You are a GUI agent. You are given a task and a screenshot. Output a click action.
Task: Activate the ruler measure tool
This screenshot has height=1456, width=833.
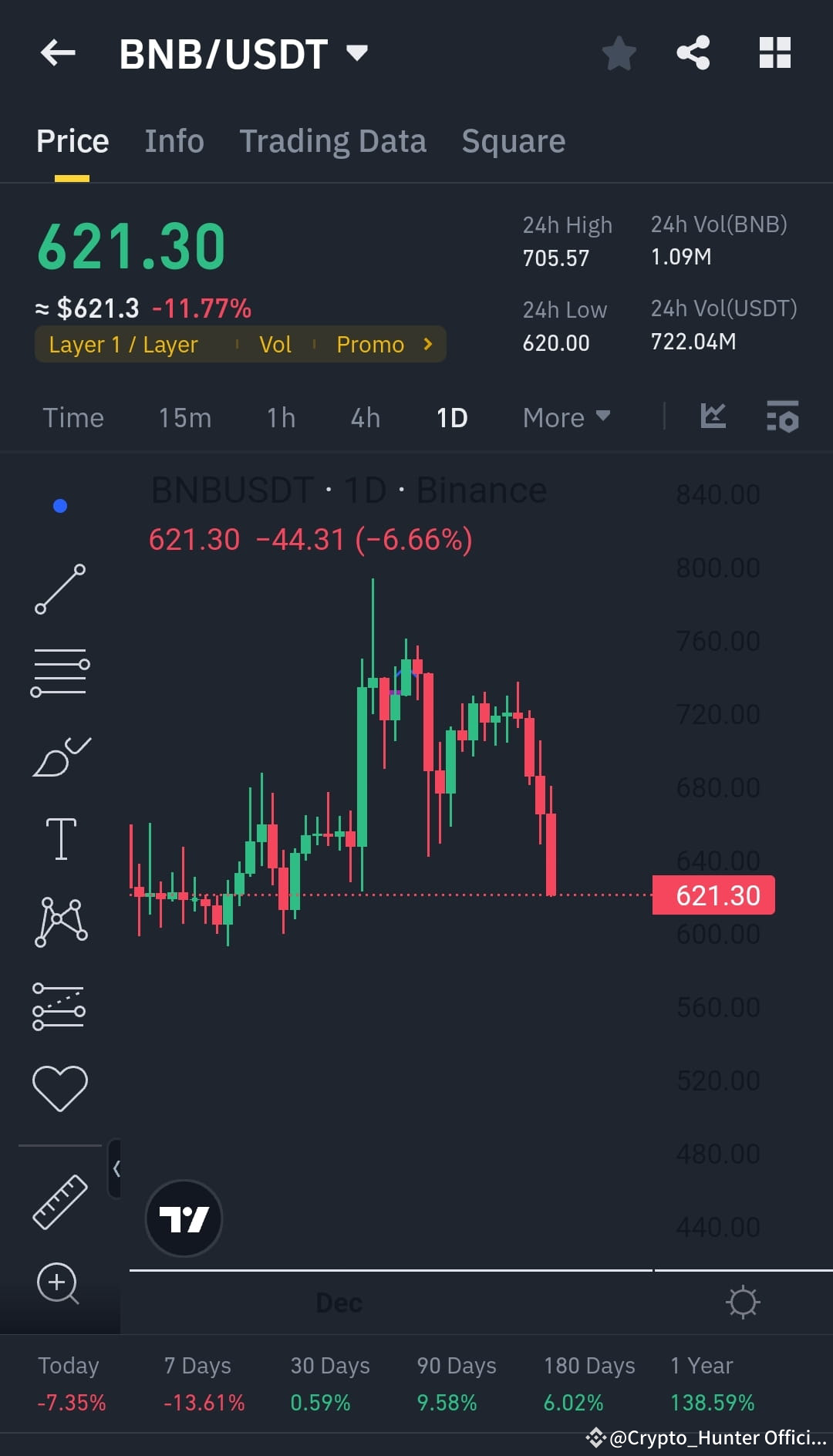[60, 1199]
